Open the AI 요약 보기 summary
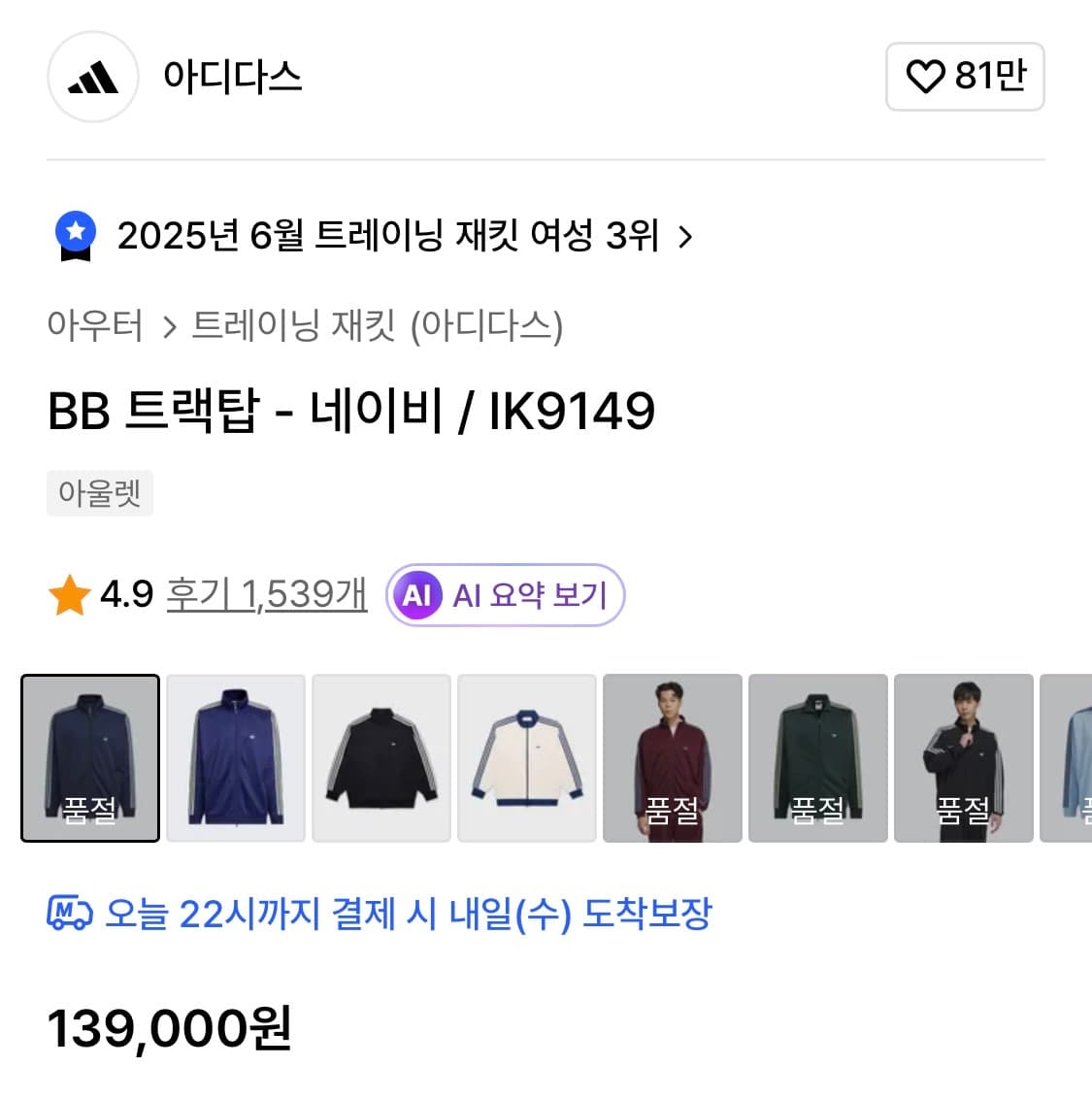1092x1100 pixels. pos(504,595)
